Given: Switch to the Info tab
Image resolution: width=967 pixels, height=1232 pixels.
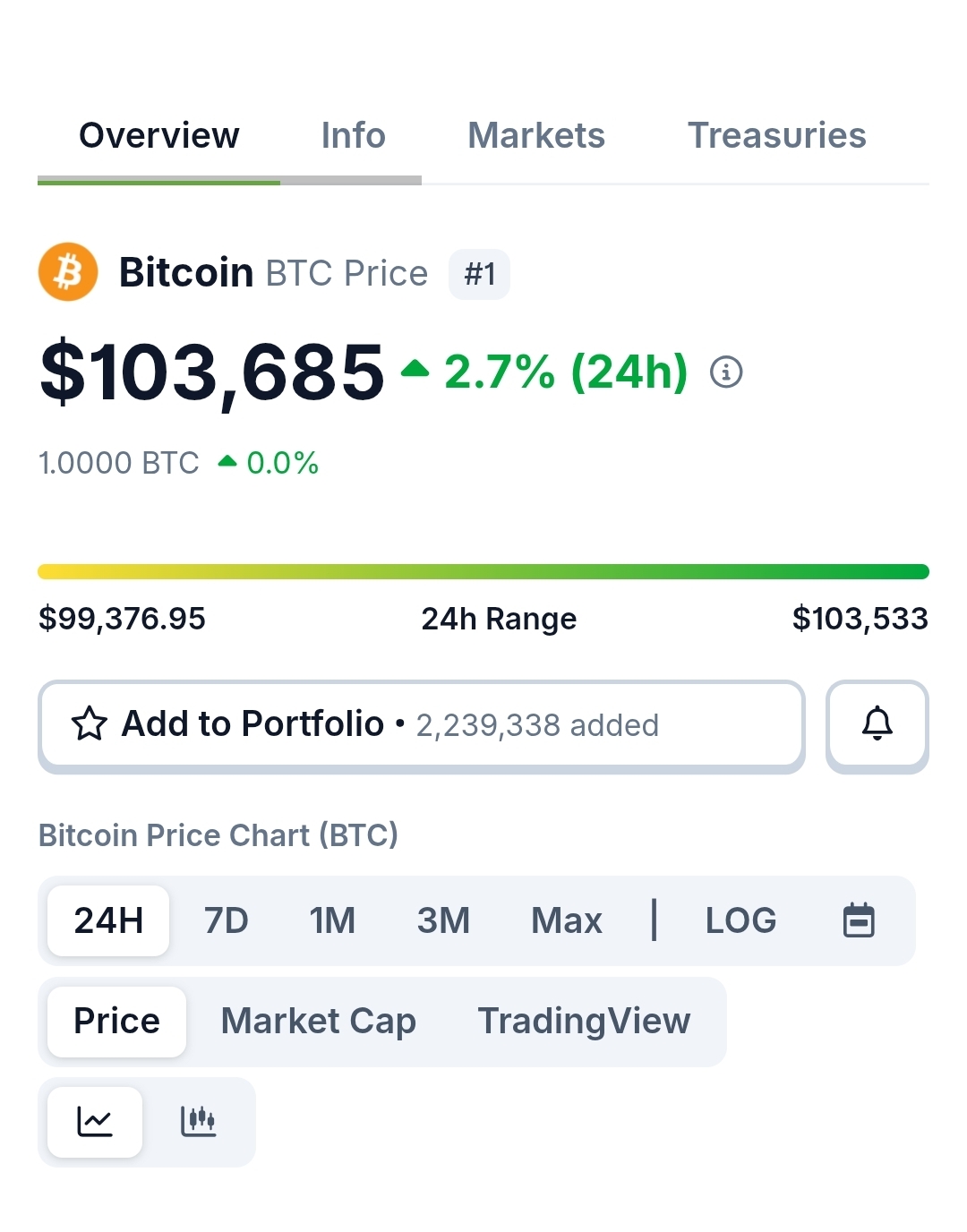Looking at the screenshot, I should click(353, 136).
